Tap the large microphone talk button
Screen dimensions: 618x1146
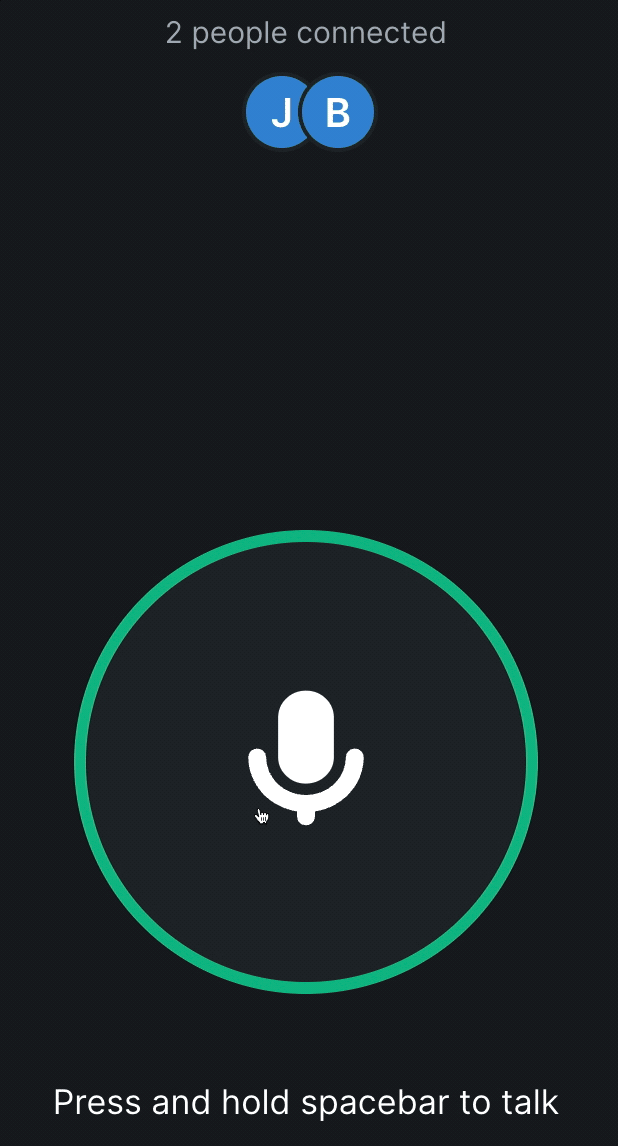coord(306,762)
